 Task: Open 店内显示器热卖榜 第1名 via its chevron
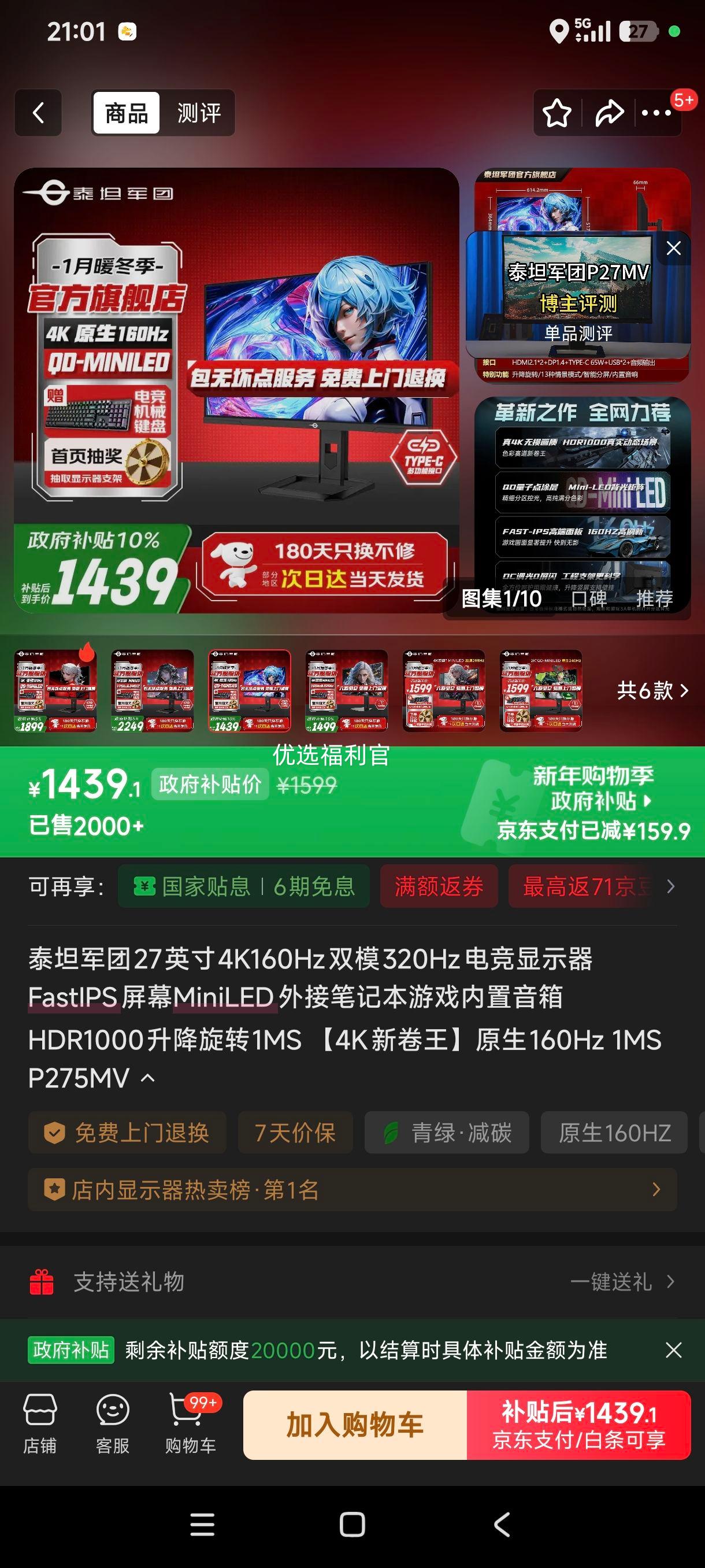click(x=656, y=1190)
